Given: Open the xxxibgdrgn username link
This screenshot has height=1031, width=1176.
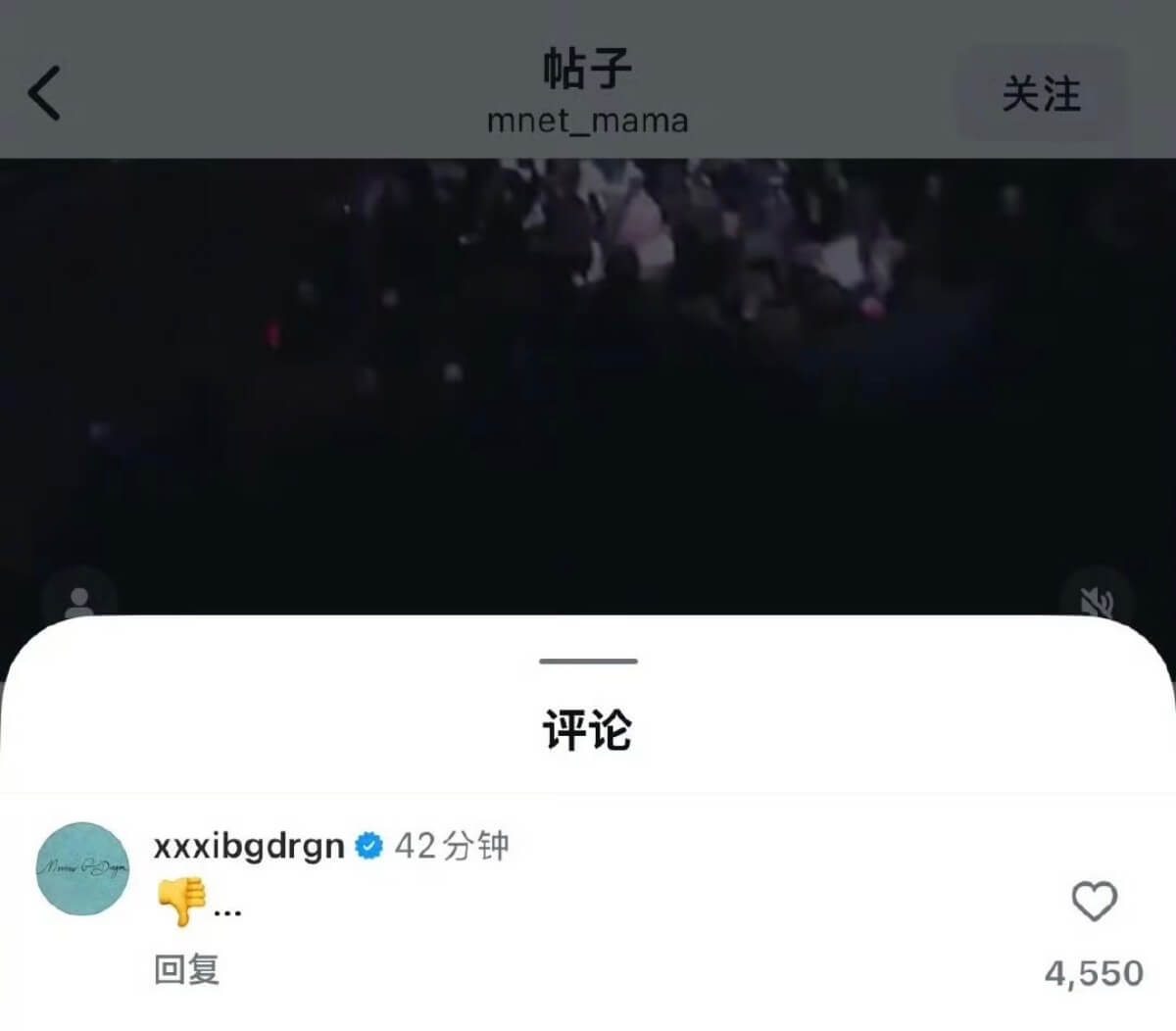Looking at the screenshot, I should click(x=249, y=846).
